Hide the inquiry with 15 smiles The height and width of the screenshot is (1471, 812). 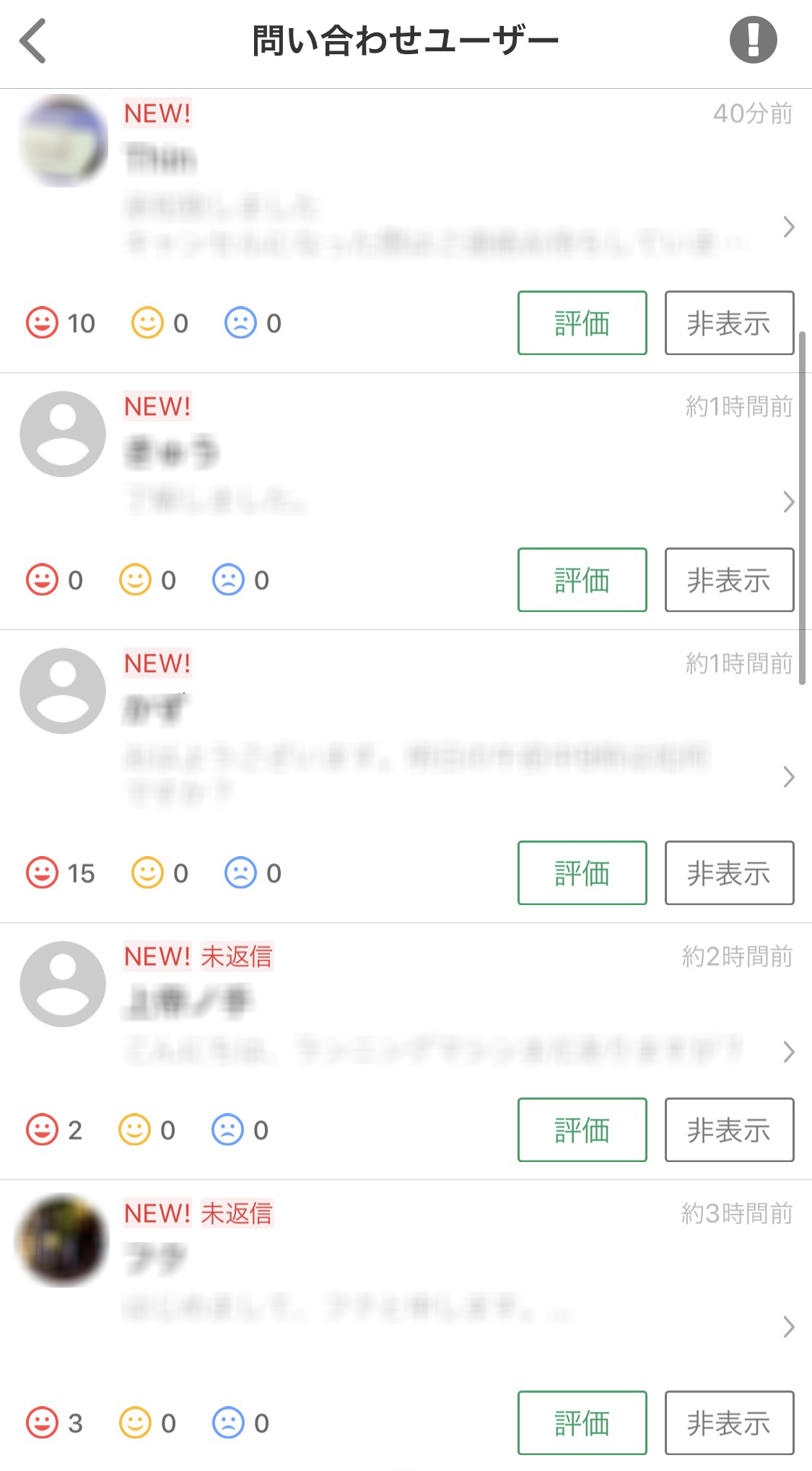pos(729,873)
